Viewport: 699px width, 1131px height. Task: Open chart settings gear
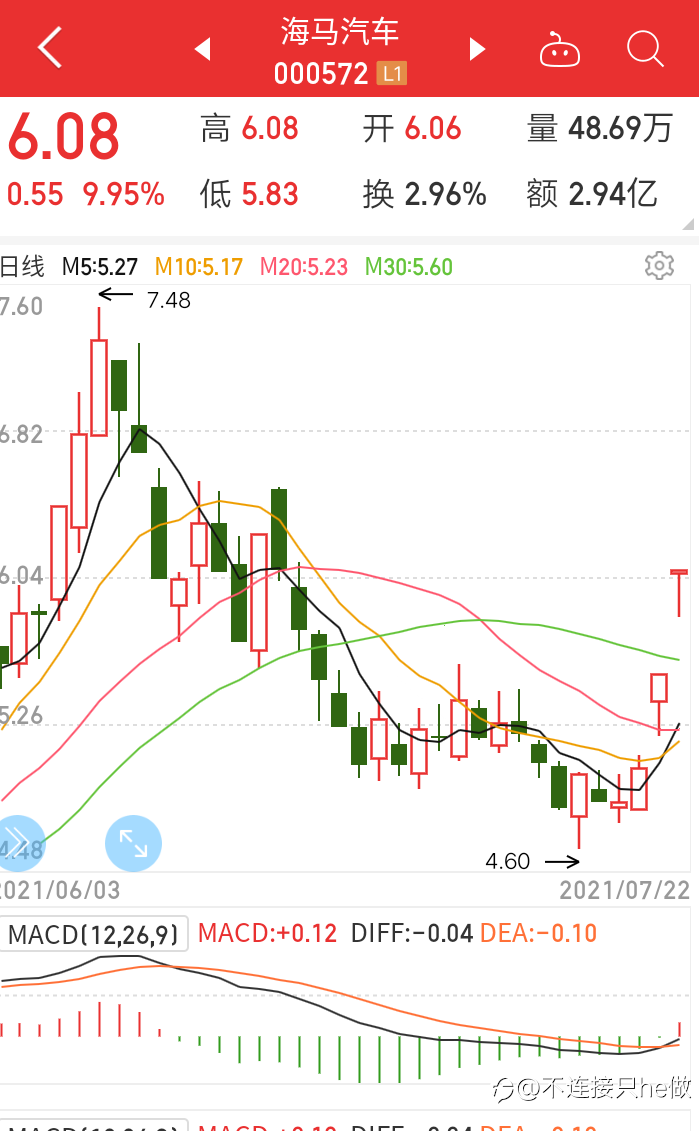click(659, 266)
